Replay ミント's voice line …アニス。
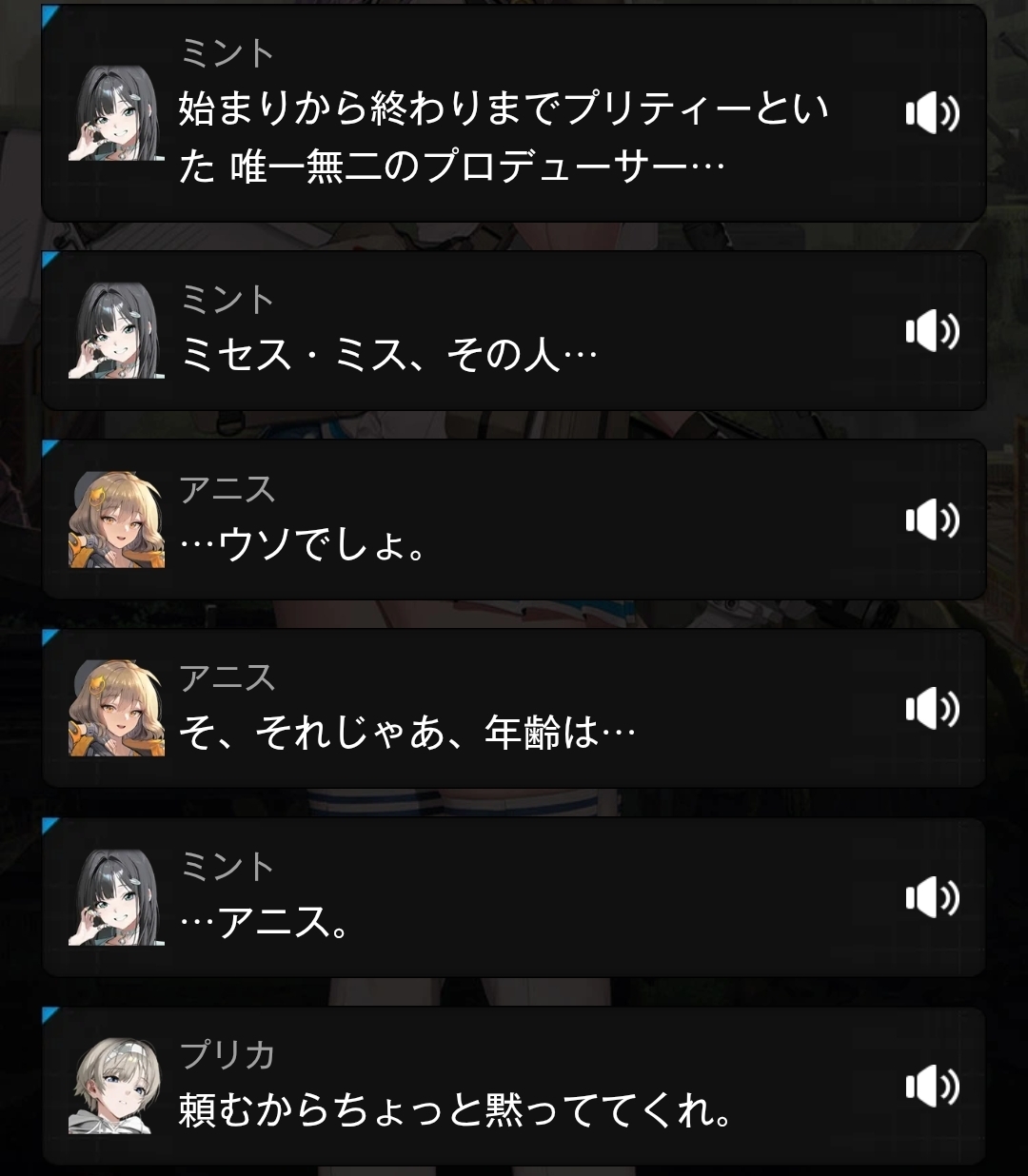 pyautogui.click(x=931, y=897)
